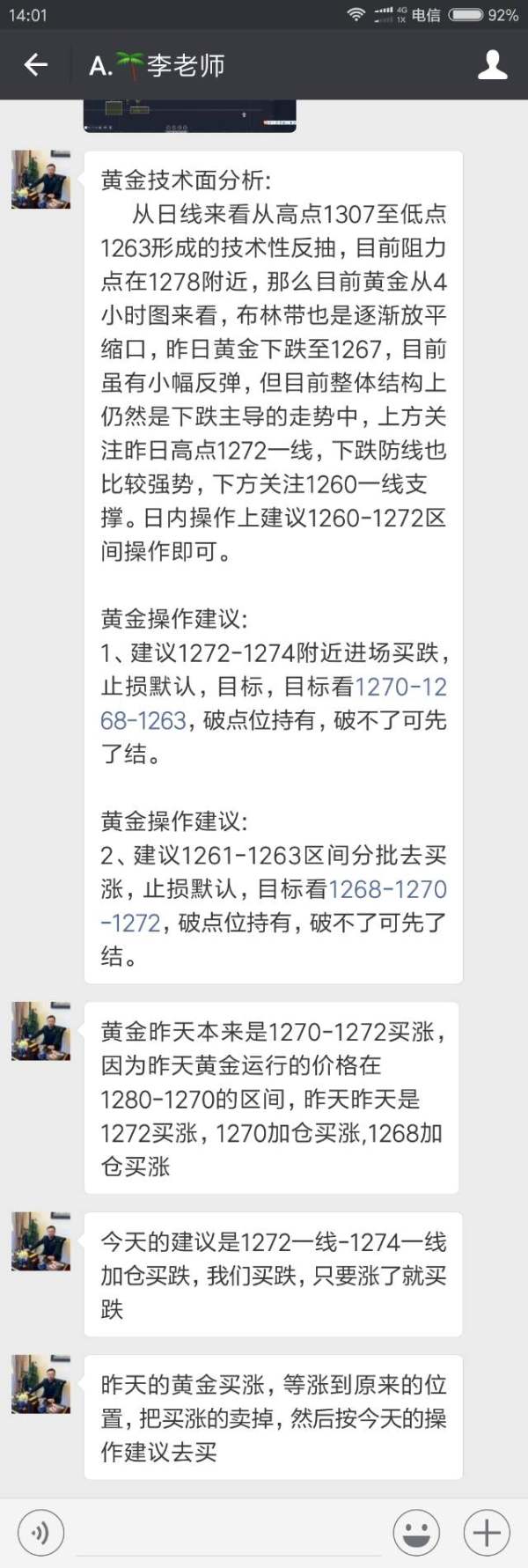Go back from the 李老师 chat
Viewport: 528px width, 1568px height.
tap(35, 64)
